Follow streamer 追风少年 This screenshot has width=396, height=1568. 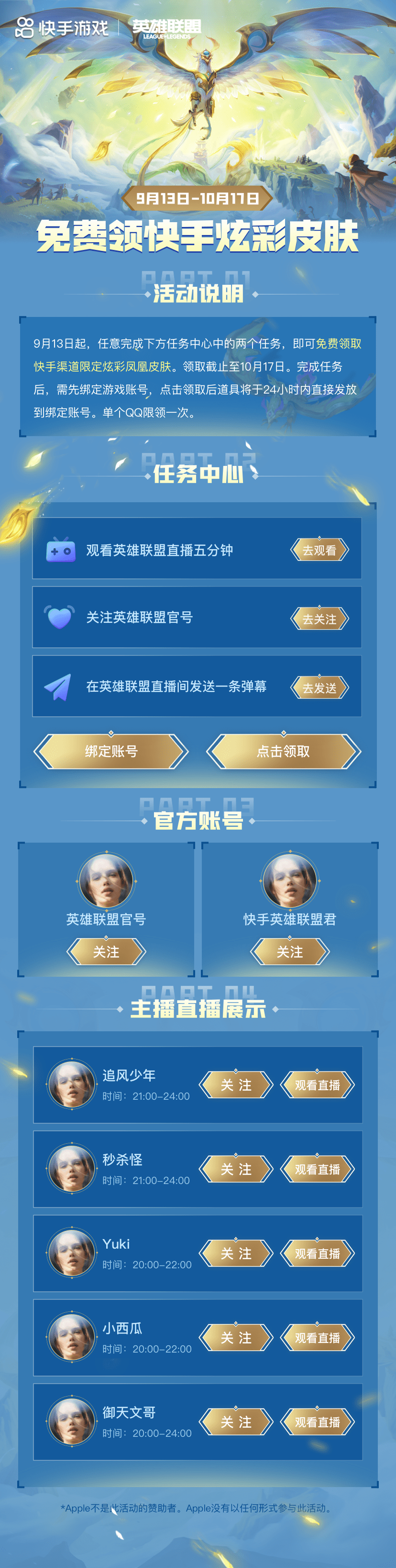(236, 1085)
